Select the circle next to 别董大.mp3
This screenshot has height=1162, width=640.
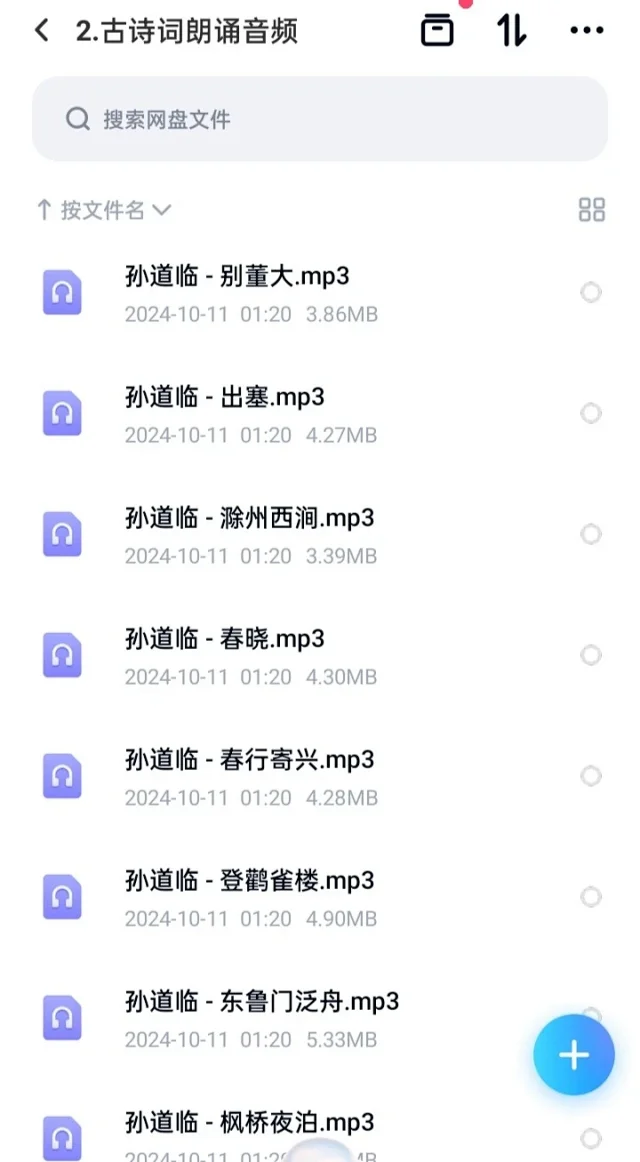(x=590, y=292)
